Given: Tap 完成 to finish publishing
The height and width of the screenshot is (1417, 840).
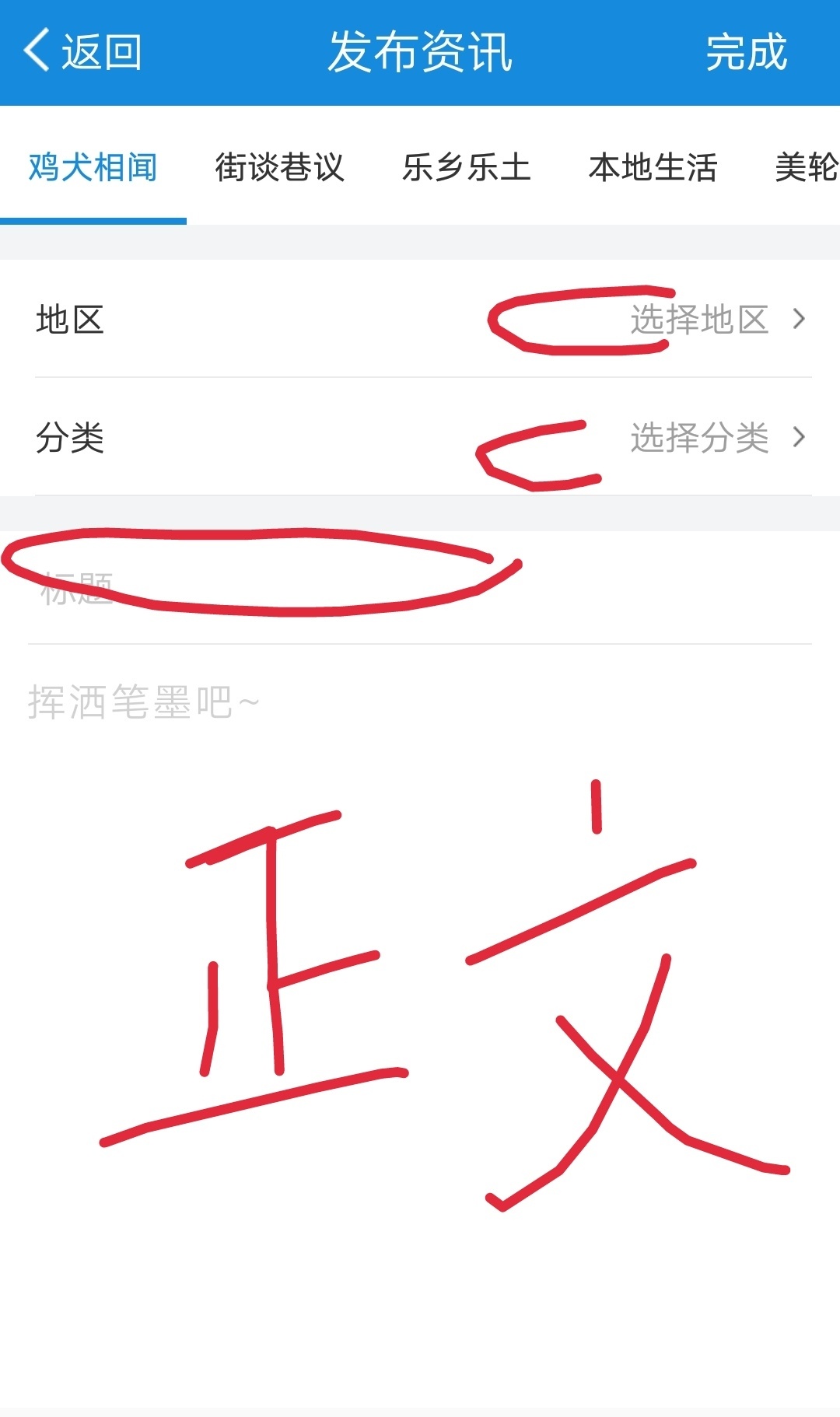Looking at the screenshot, I should pyautogui.click(x=746, y=52).
